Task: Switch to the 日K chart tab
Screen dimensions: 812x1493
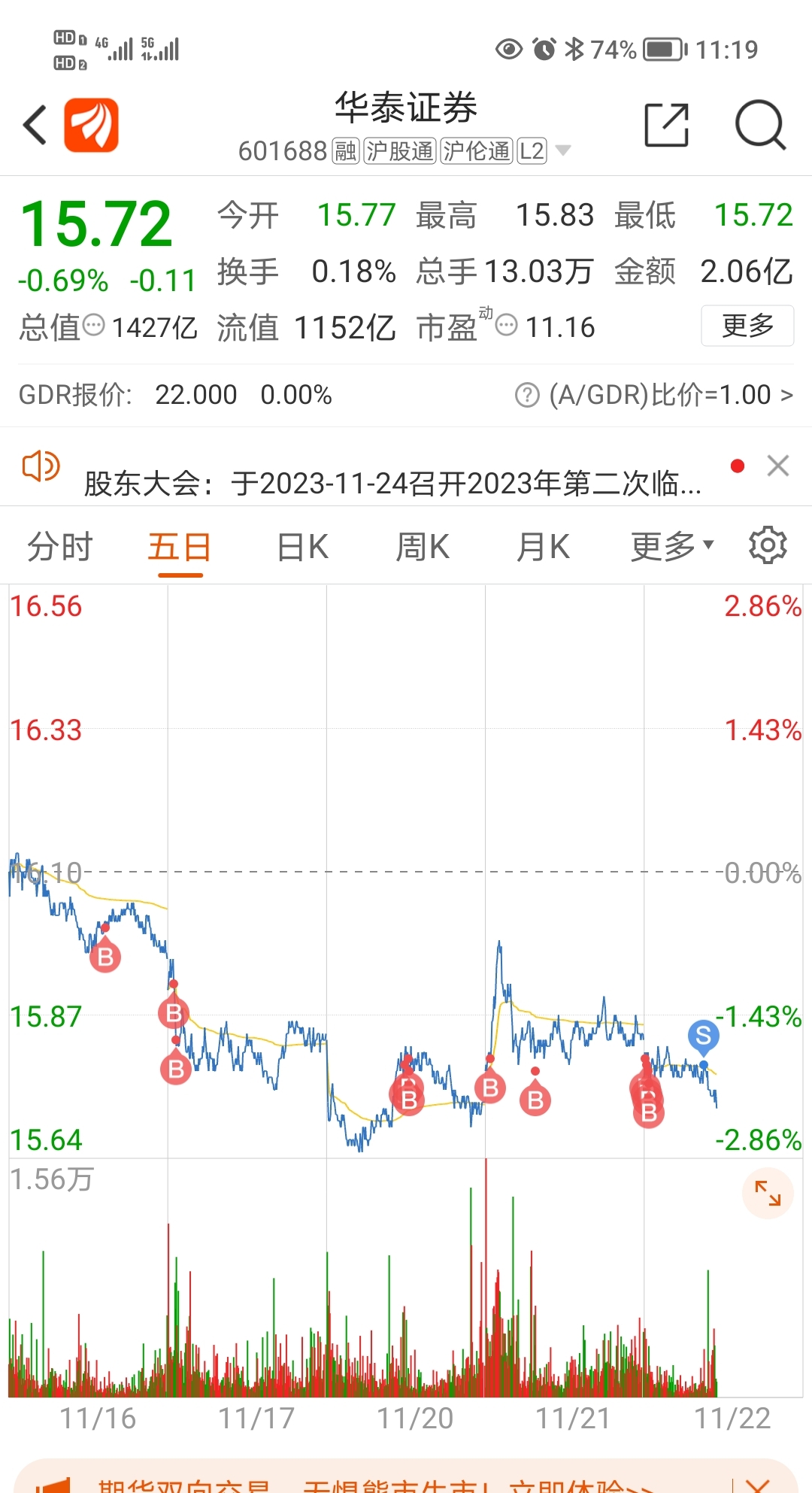Action: point(303,547)
